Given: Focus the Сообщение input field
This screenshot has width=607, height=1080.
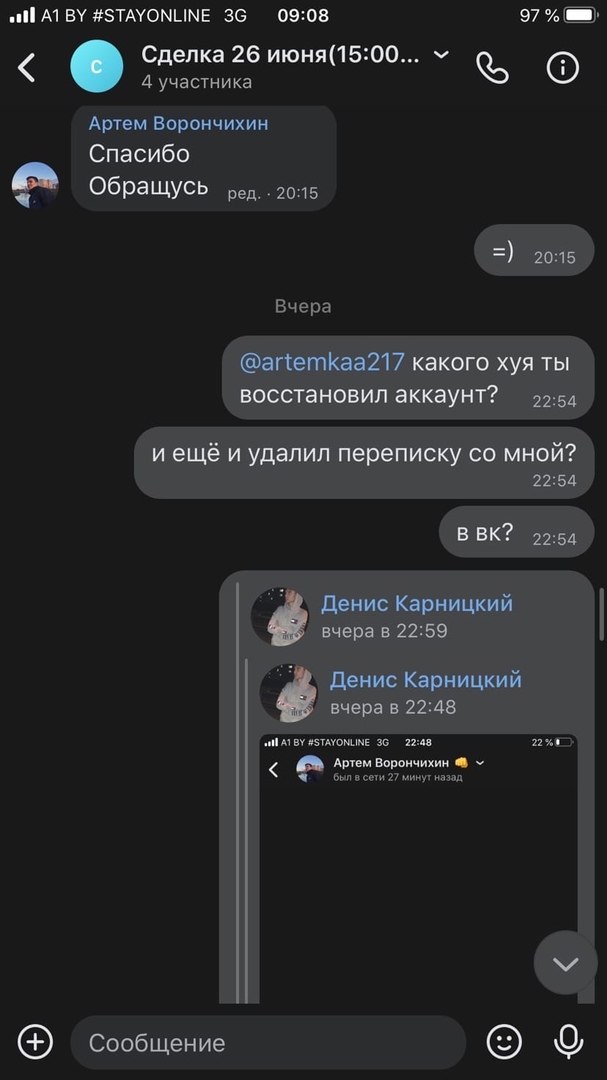Looking at the screenshot, I should pyautogui.click(x=267, y=1043).
